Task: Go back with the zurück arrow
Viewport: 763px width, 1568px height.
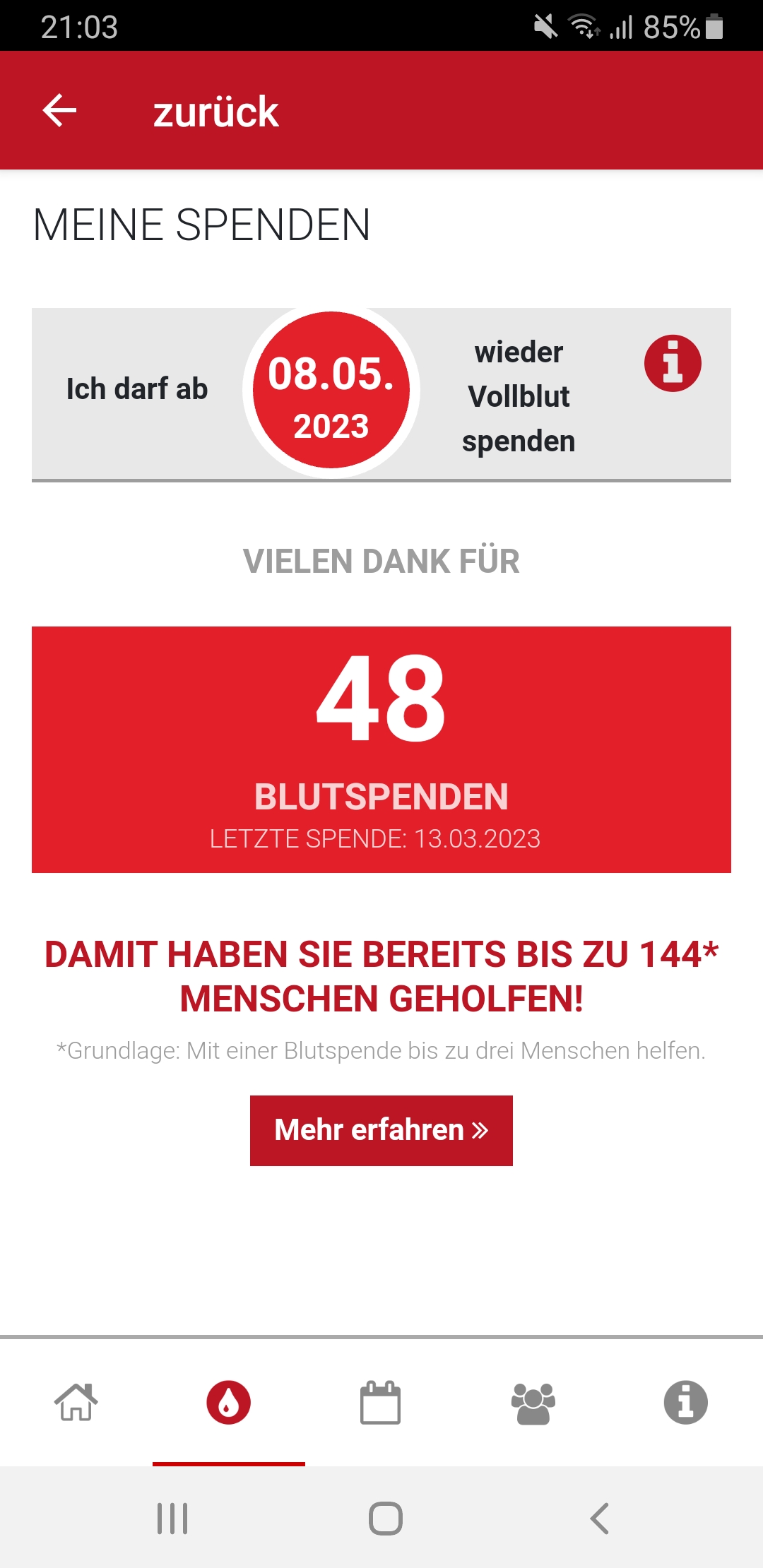Action: [x=60, y=111]
